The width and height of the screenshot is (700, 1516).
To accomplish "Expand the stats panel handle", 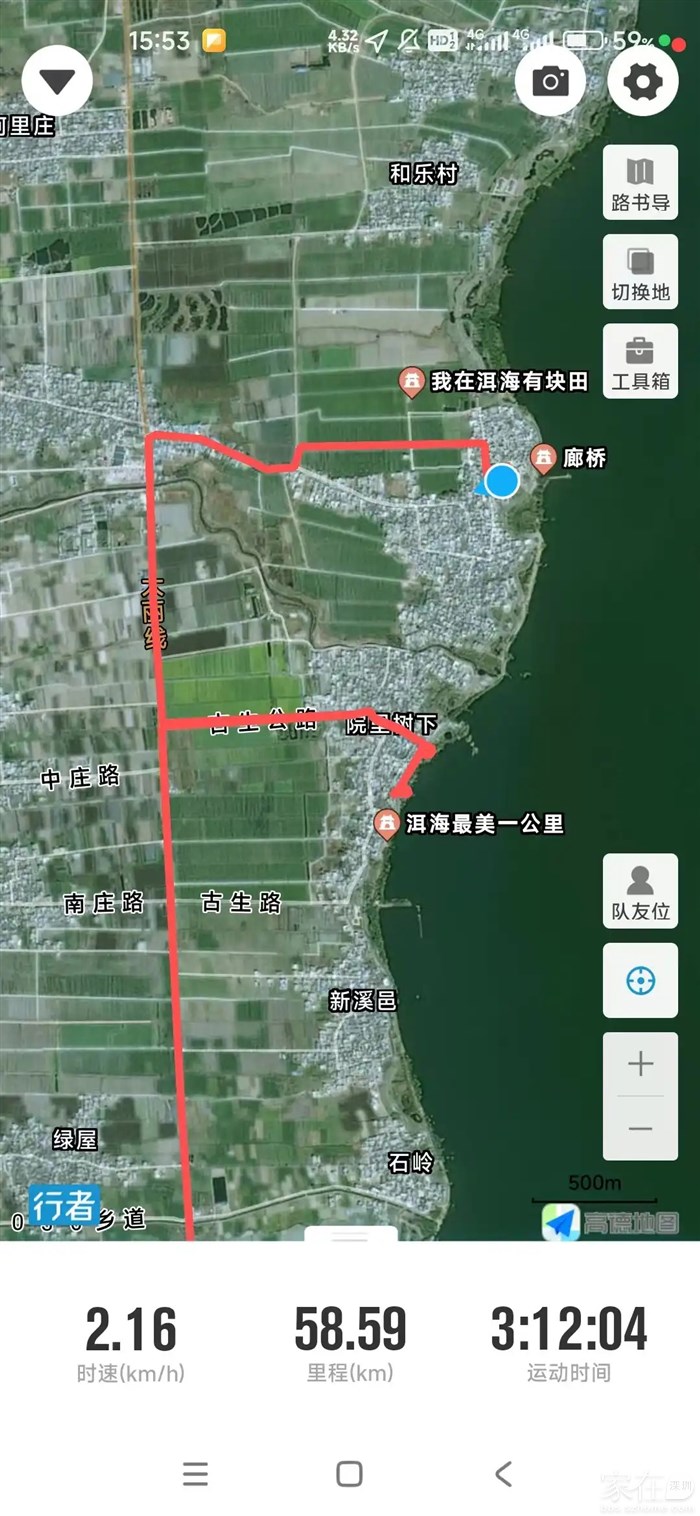I will point(350,1236).
